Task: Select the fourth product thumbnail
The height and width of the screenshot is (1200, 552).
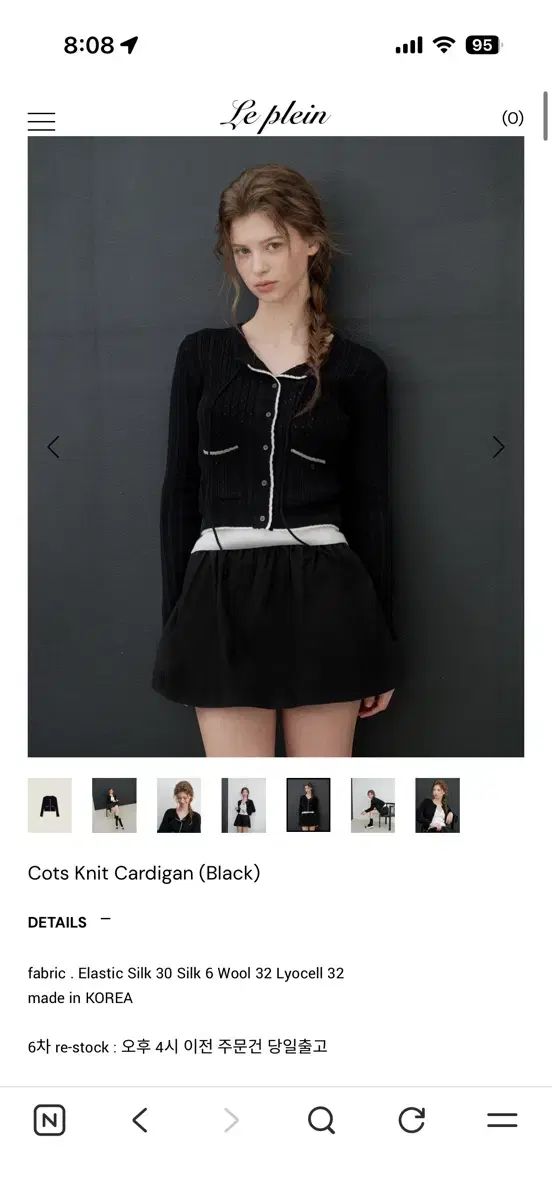Action: point(244,806)
